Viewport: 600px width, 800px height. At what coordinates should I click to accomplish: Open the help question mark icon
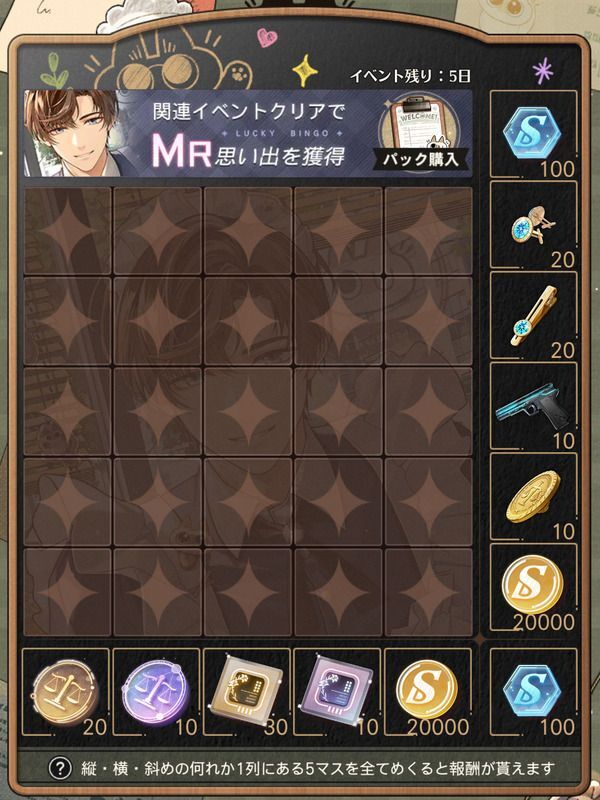[x=62, y=769]
